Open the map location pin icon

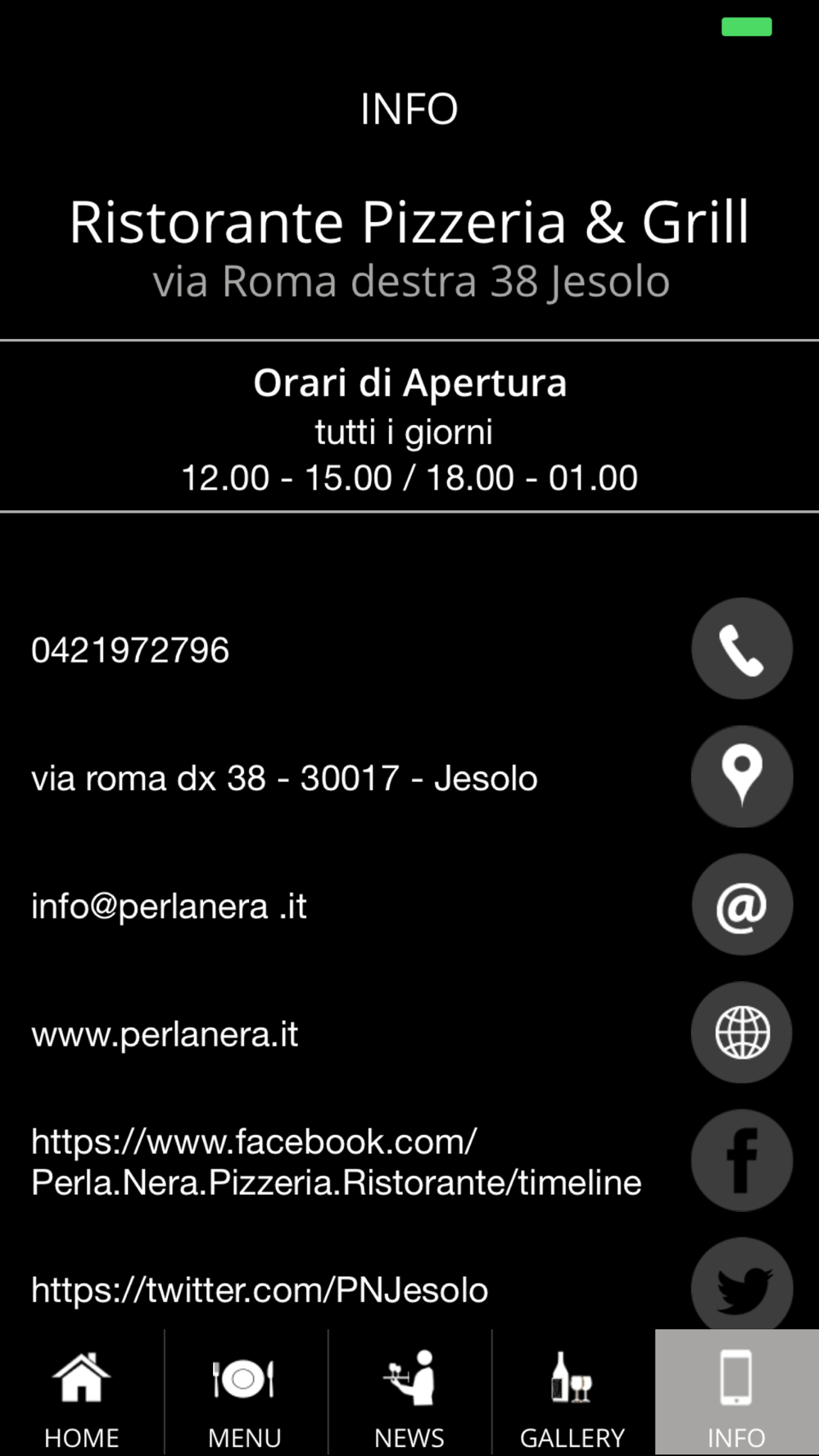[x=741, y=776]
